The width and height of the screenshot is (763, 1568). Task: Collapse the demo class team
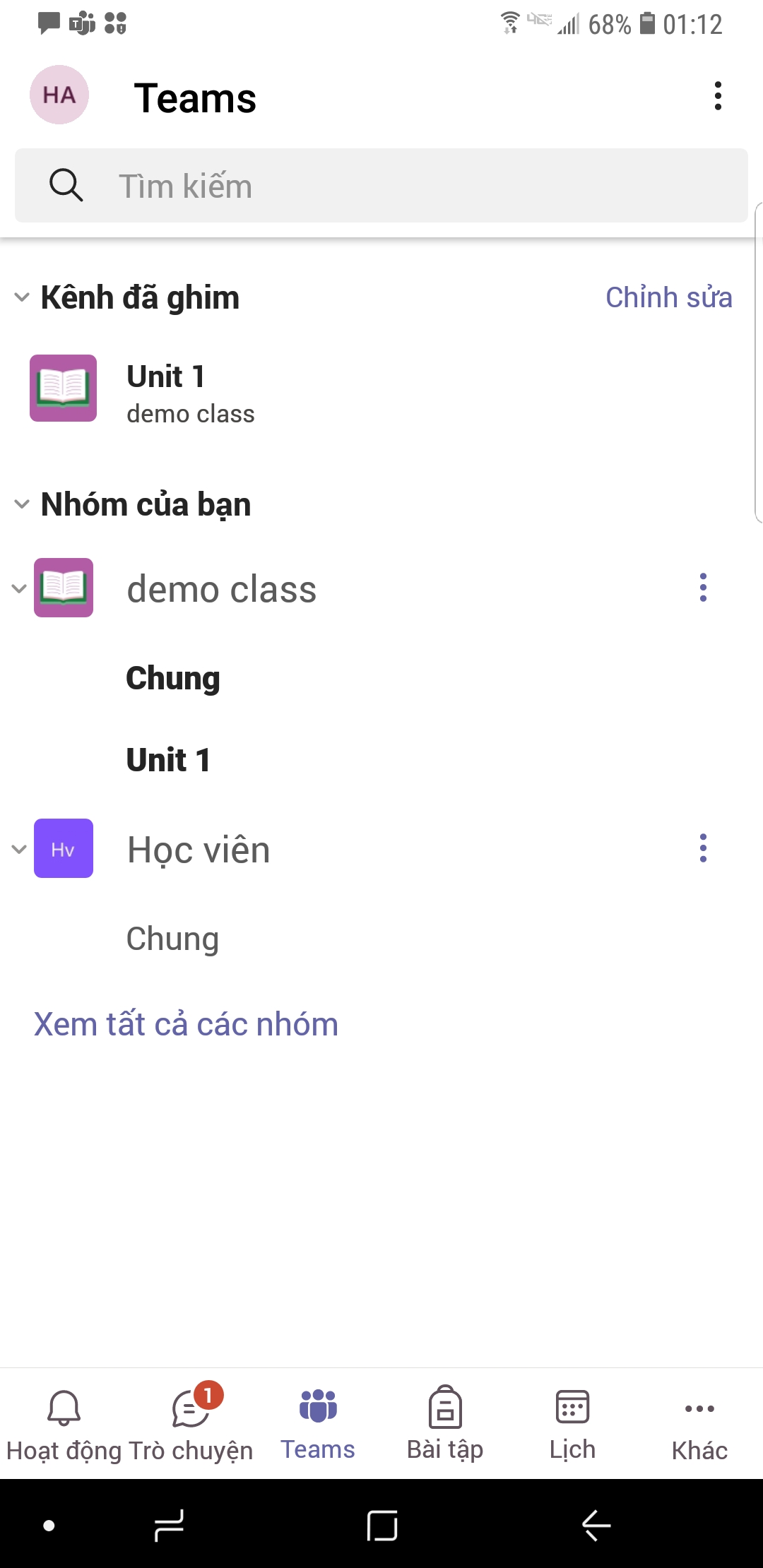(19, 588)
